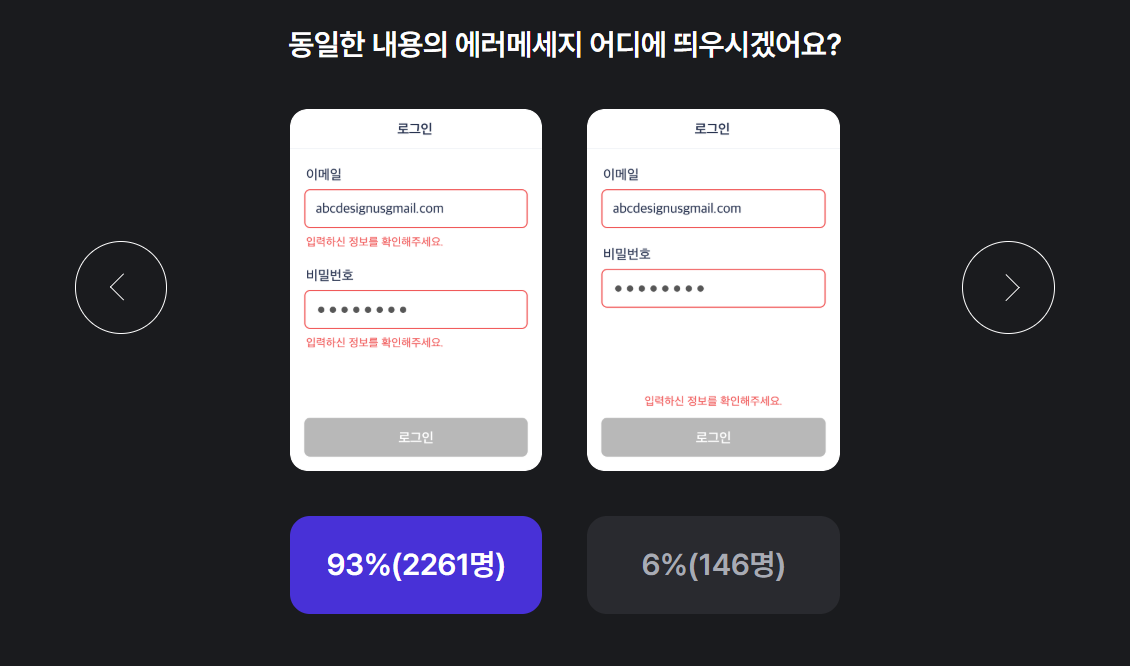Open the login mockup with per-field error messages
This screenshot has height=666, width=1130.
[x=416, y=290]
